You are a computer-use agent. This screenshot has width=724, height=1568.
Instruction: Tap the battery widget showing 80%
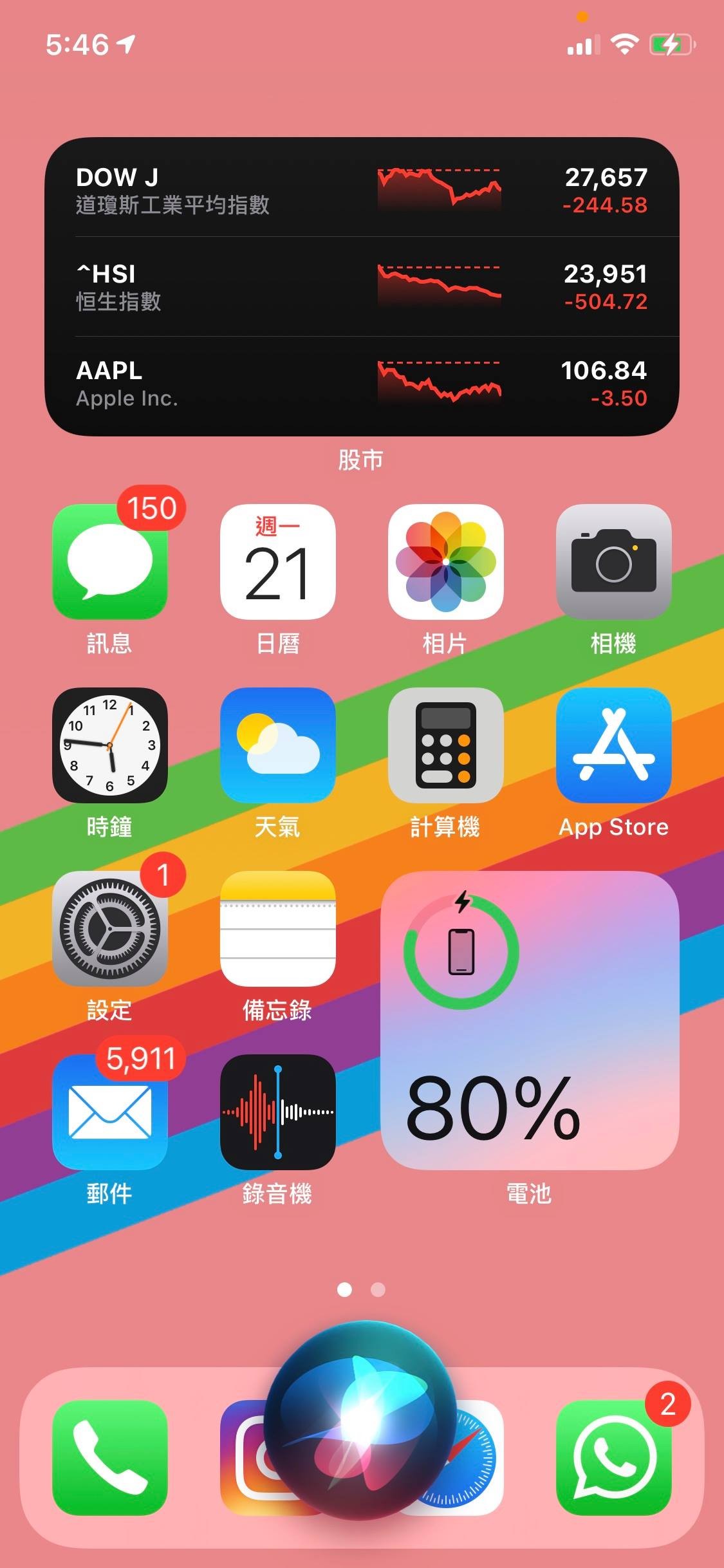[x=530, y=1020]
